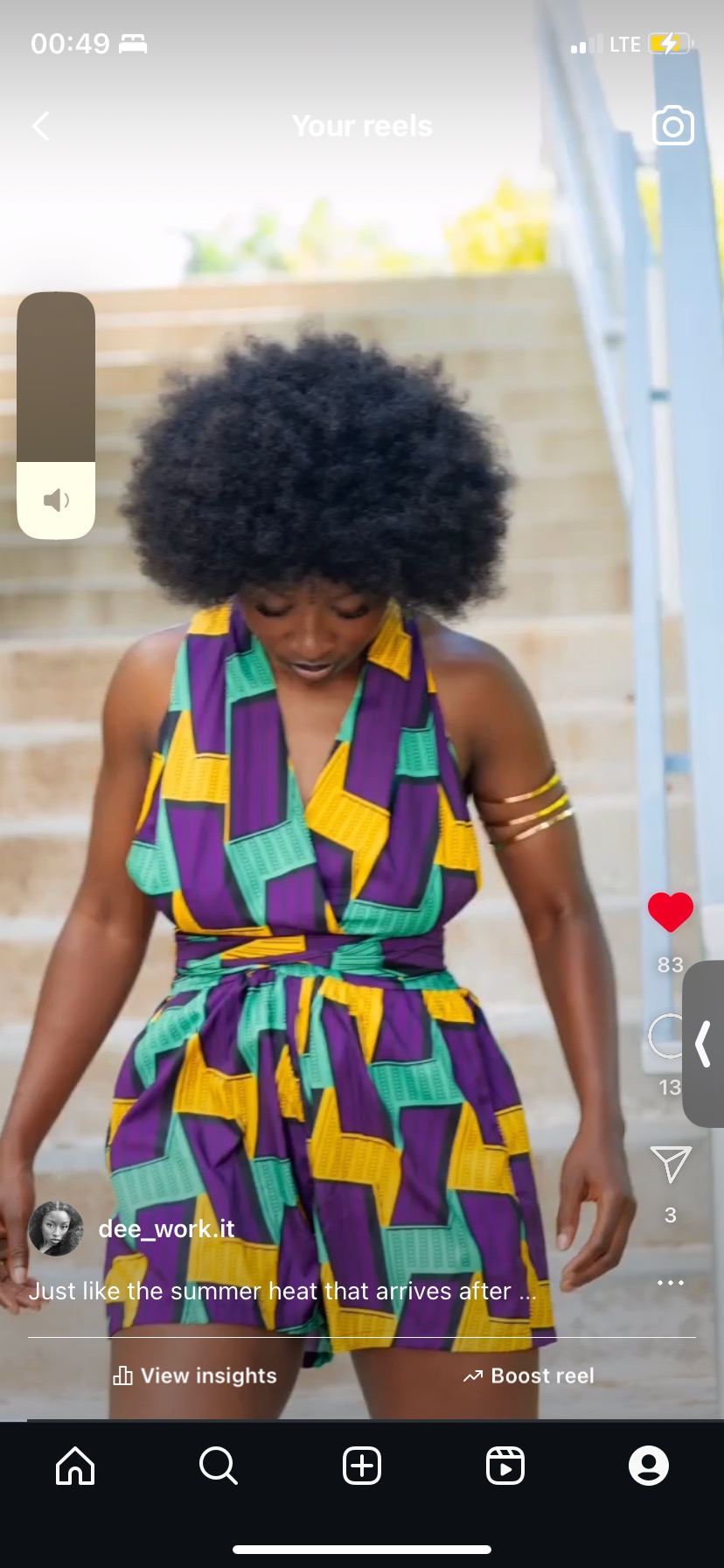Create a new post with plus icon
The height and width of the screenshot is (1568, 724).
coord(362,1466)
